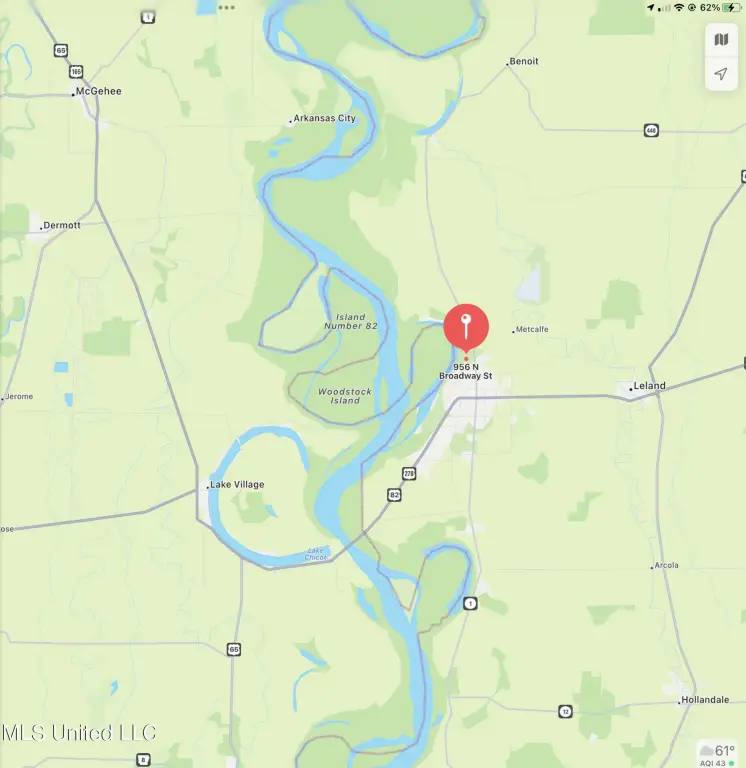This screenshot has width=746, height=768.
Task: Center map on current location
Action: pyautogui.click(x=721, y=74)
